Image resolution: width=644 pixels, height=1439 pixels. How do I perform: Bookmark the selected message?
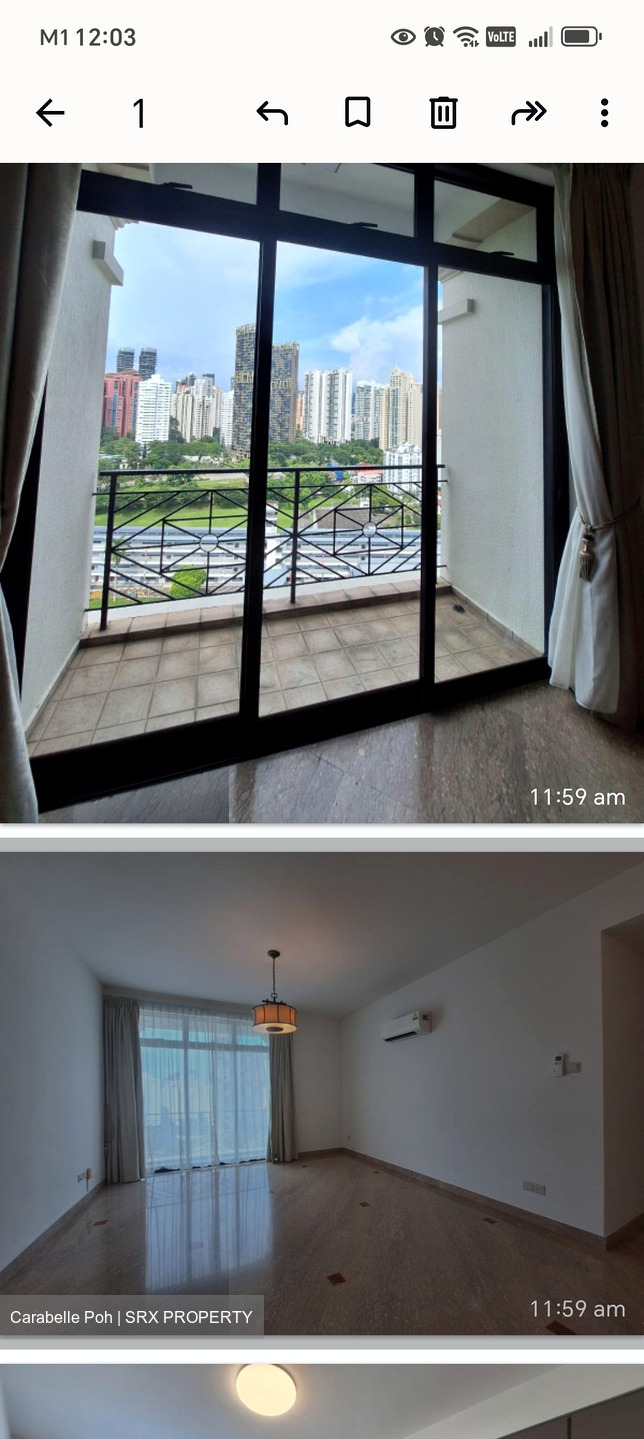point(357,113)
